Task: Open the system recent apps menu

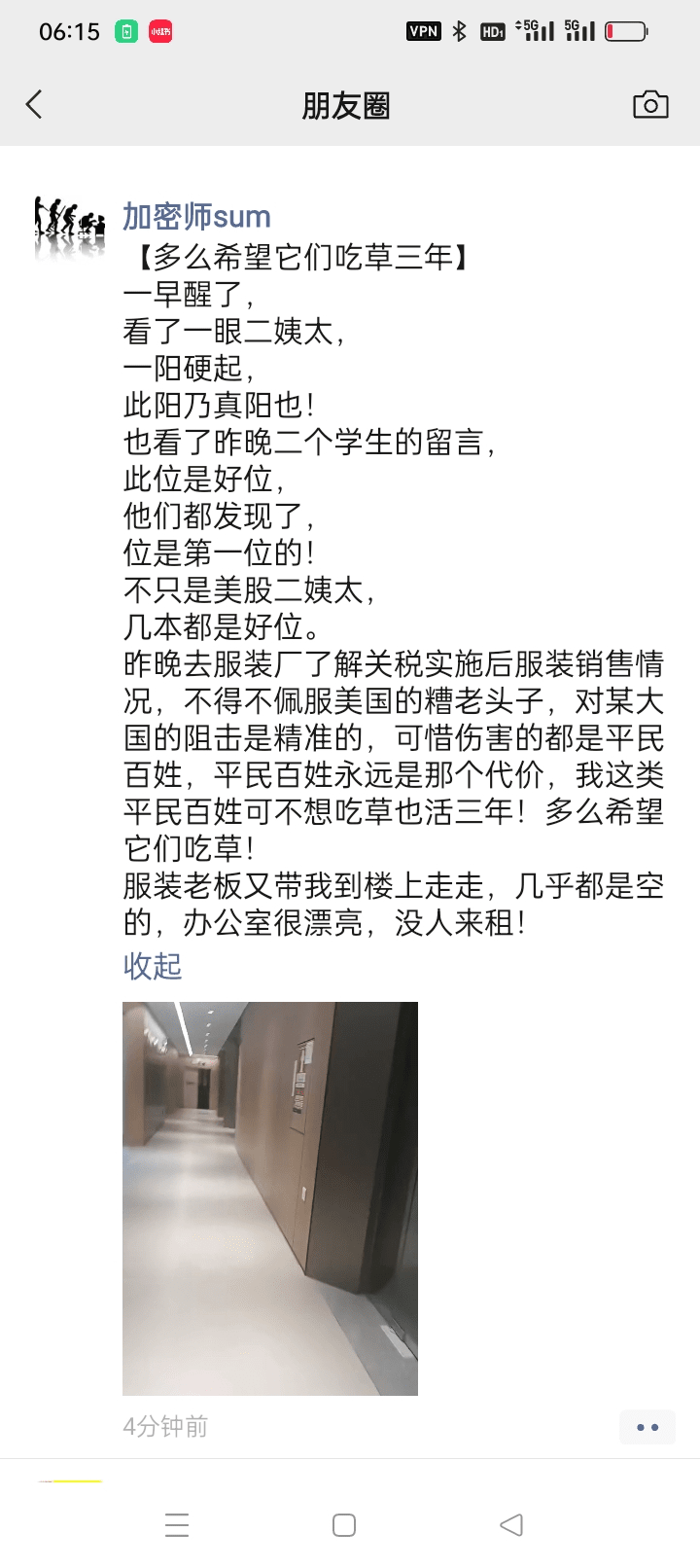Action: coord(177,1524)
